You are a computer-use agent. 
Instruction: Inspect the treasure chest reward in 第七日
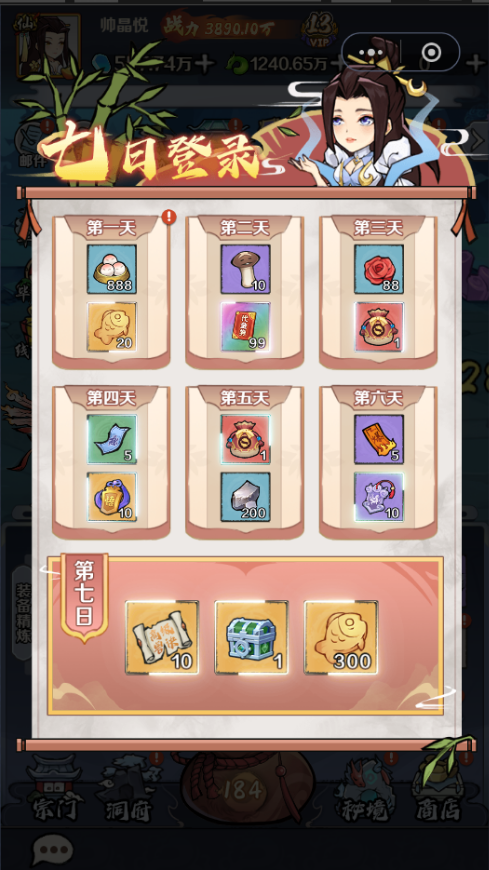tap(251, 638)
